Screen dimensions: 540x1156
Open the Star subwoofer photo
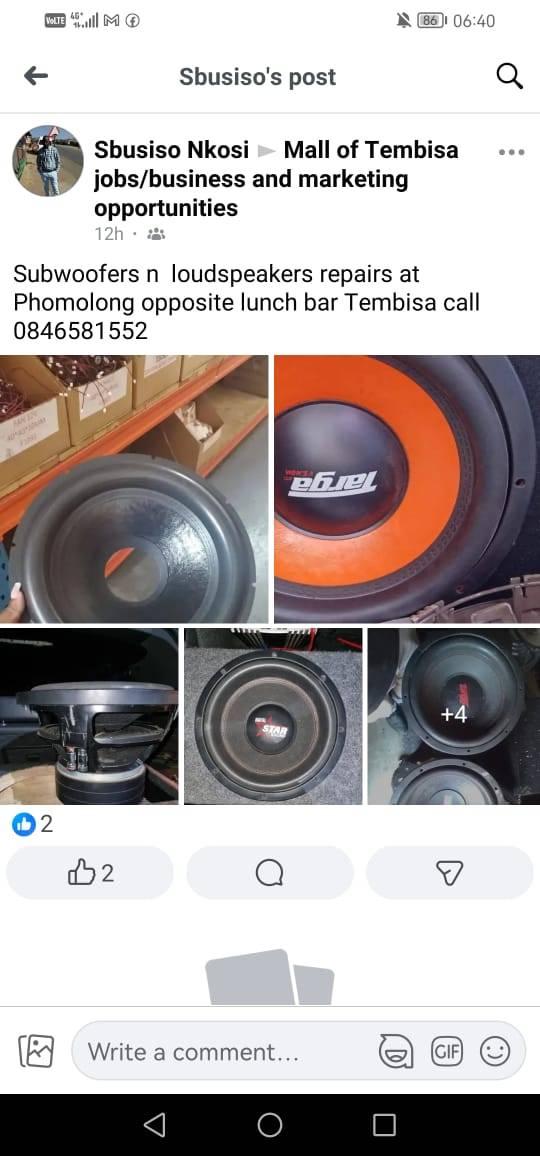(x=273, y=716)
